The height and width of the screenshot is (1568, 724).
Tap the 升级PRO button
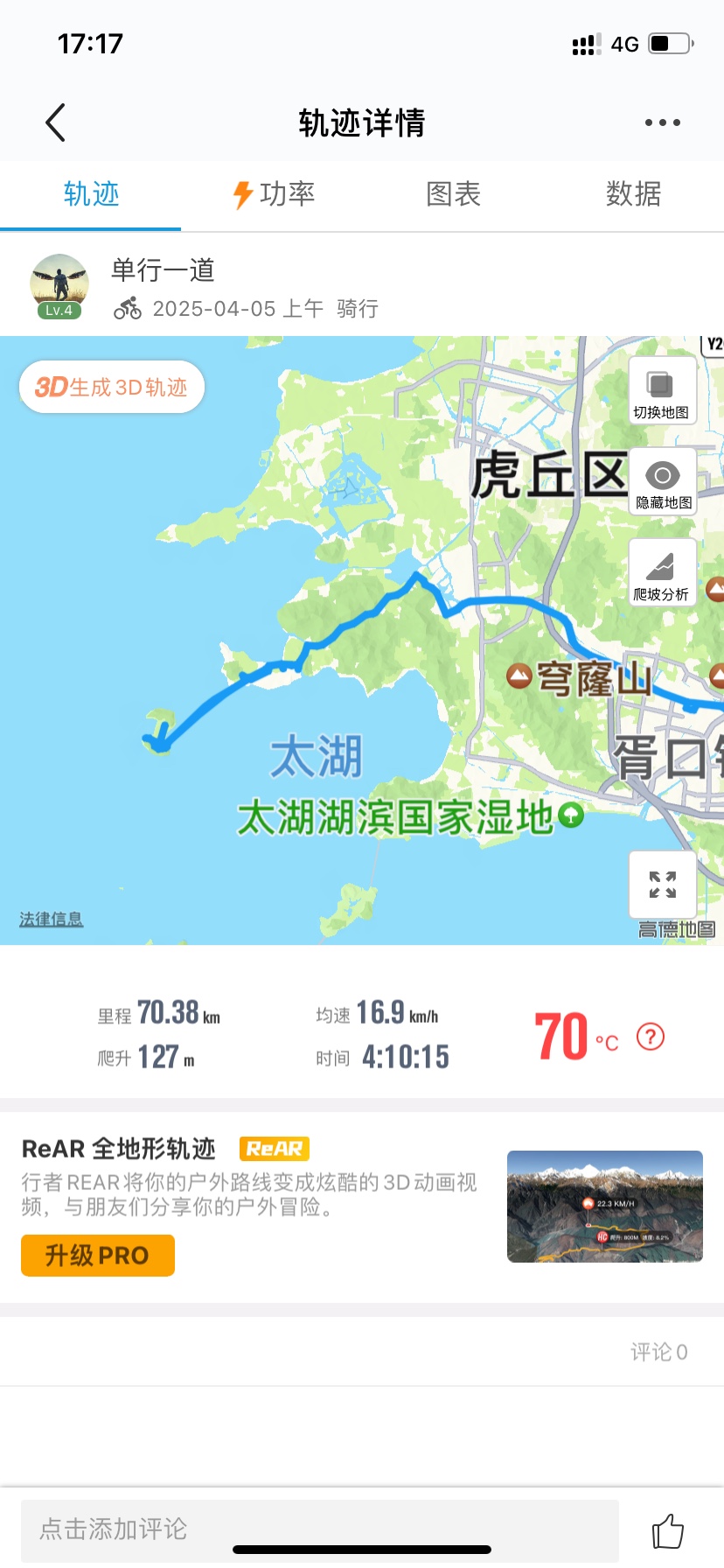click(98, 1256)
